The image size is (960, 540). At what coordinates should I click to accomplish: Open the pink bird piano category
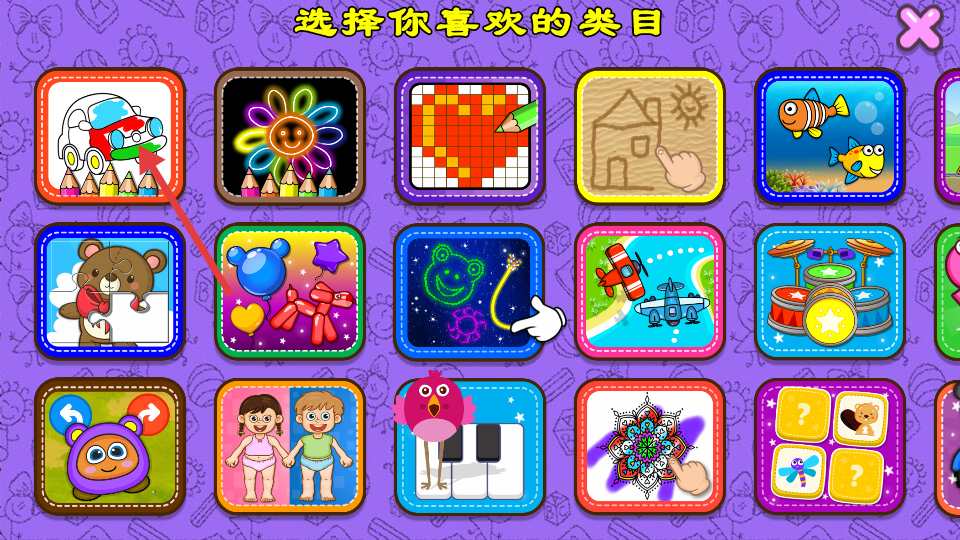click(470, 446)
